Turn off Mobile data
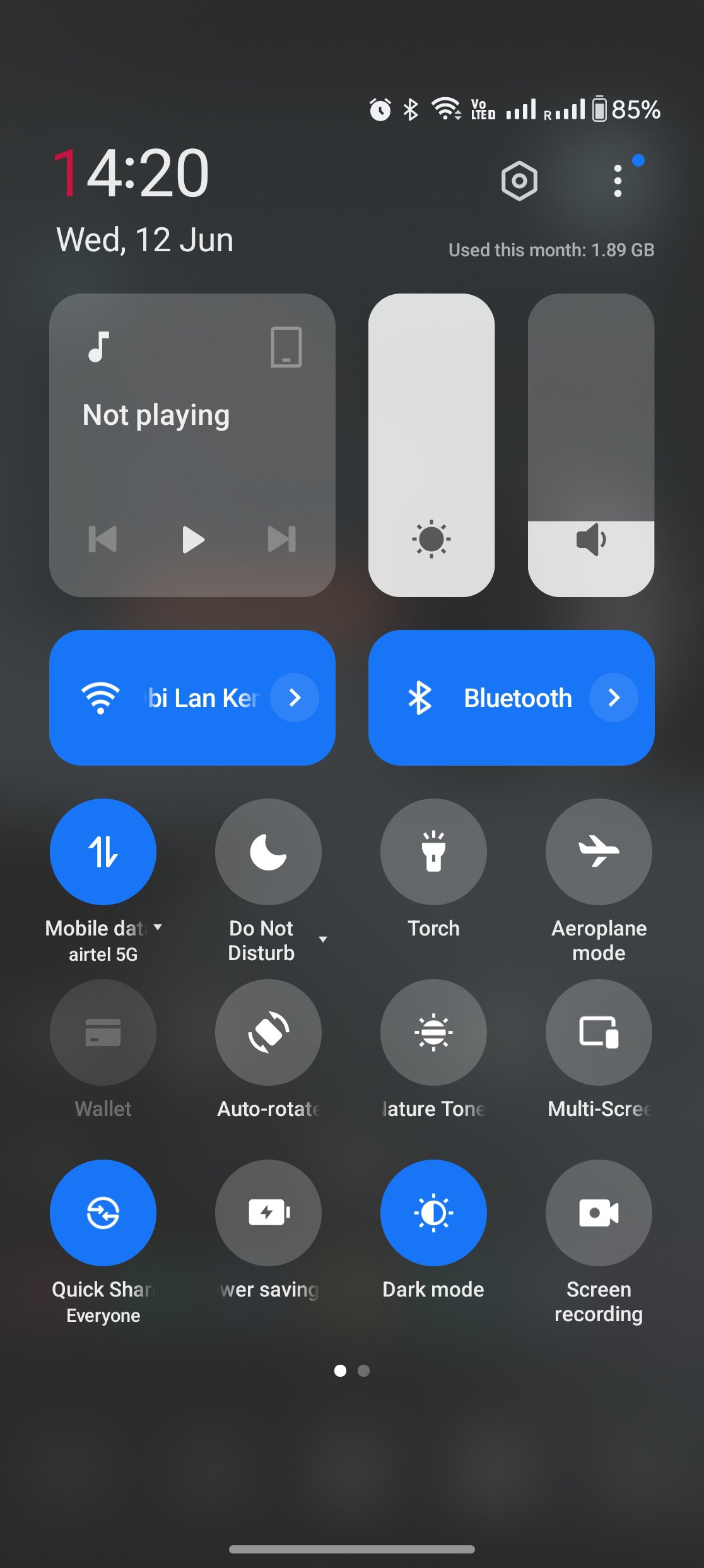 [x=103, y=852]
